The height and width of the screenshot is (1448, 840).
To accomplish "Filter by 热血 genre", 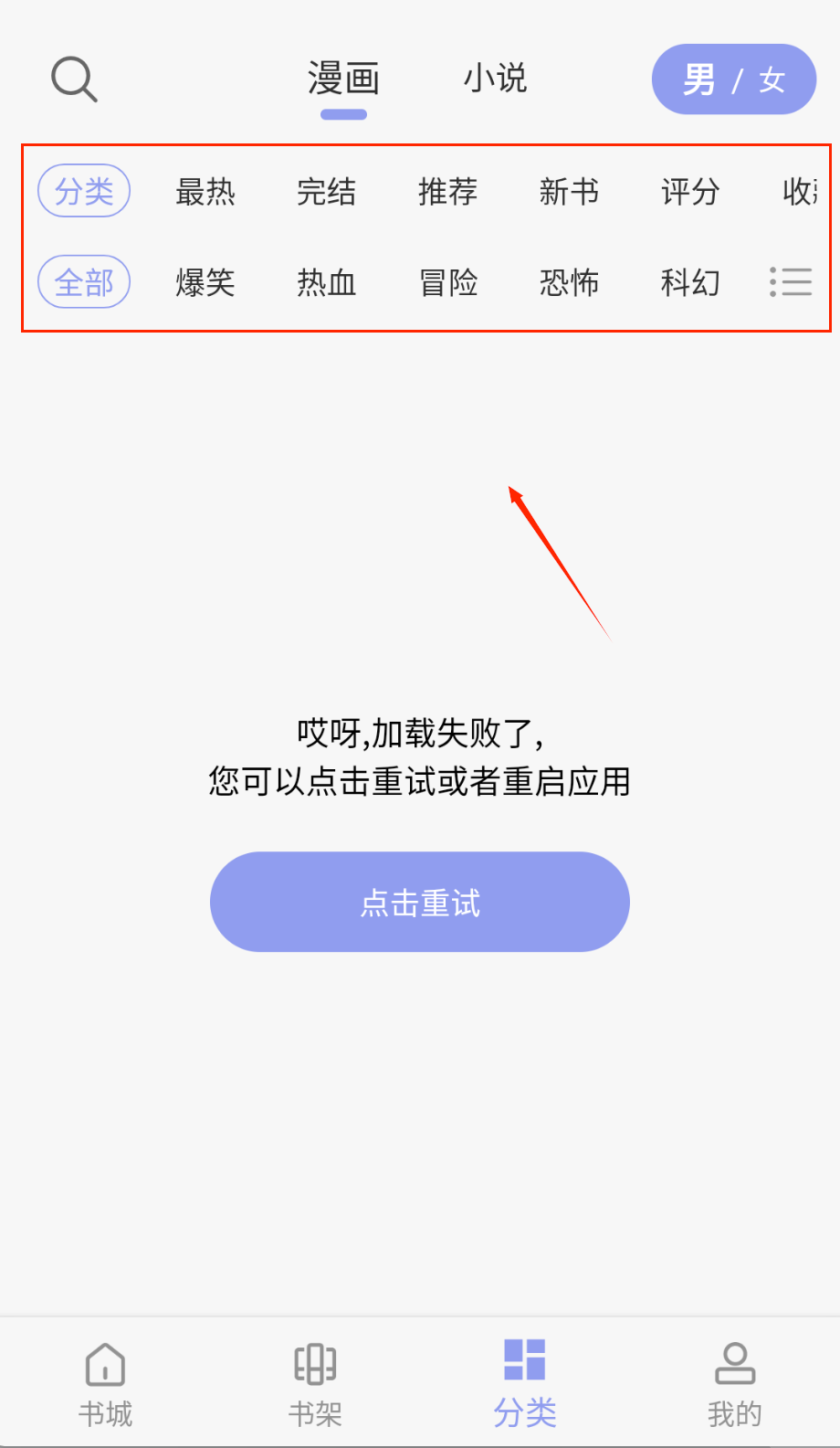I will [326, 283].
